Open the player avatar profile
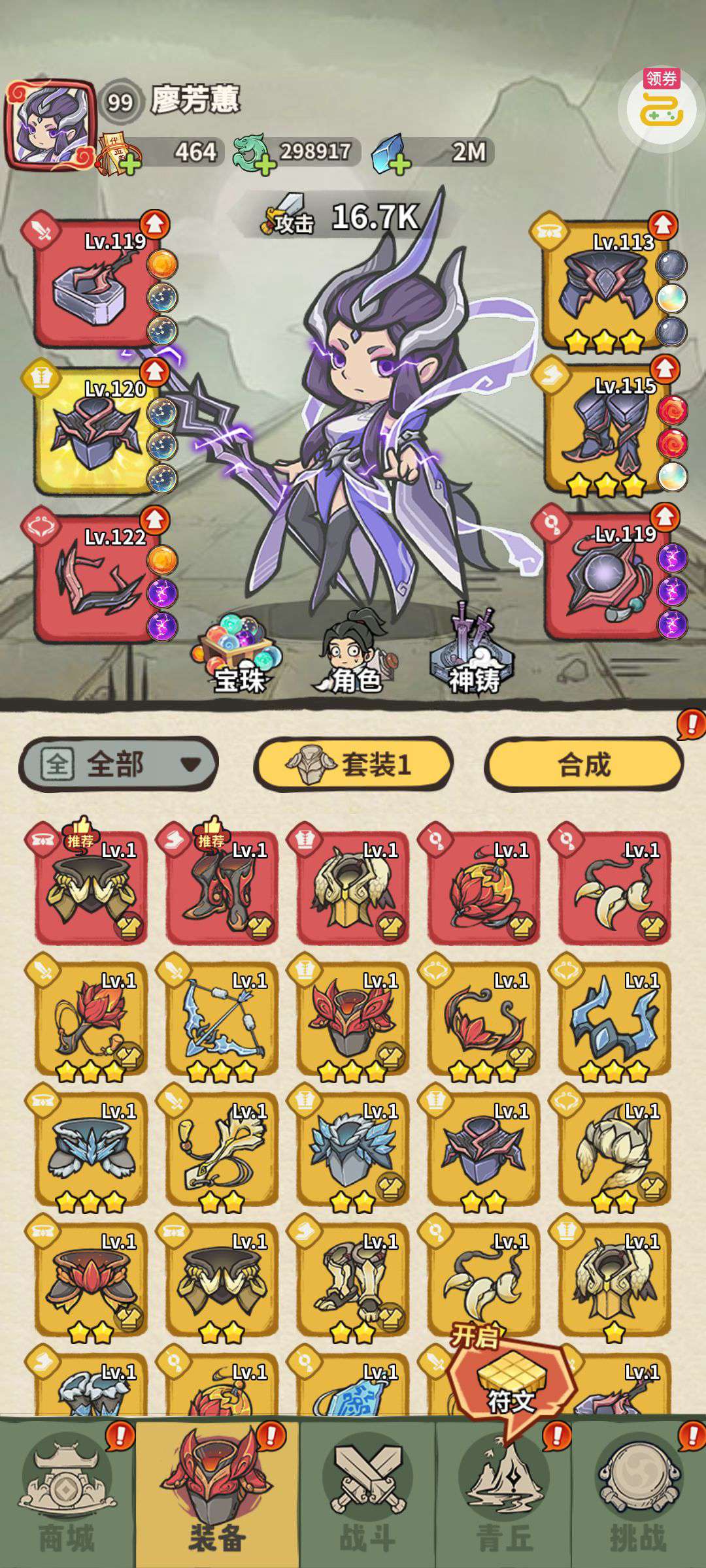 pos(50,125)
